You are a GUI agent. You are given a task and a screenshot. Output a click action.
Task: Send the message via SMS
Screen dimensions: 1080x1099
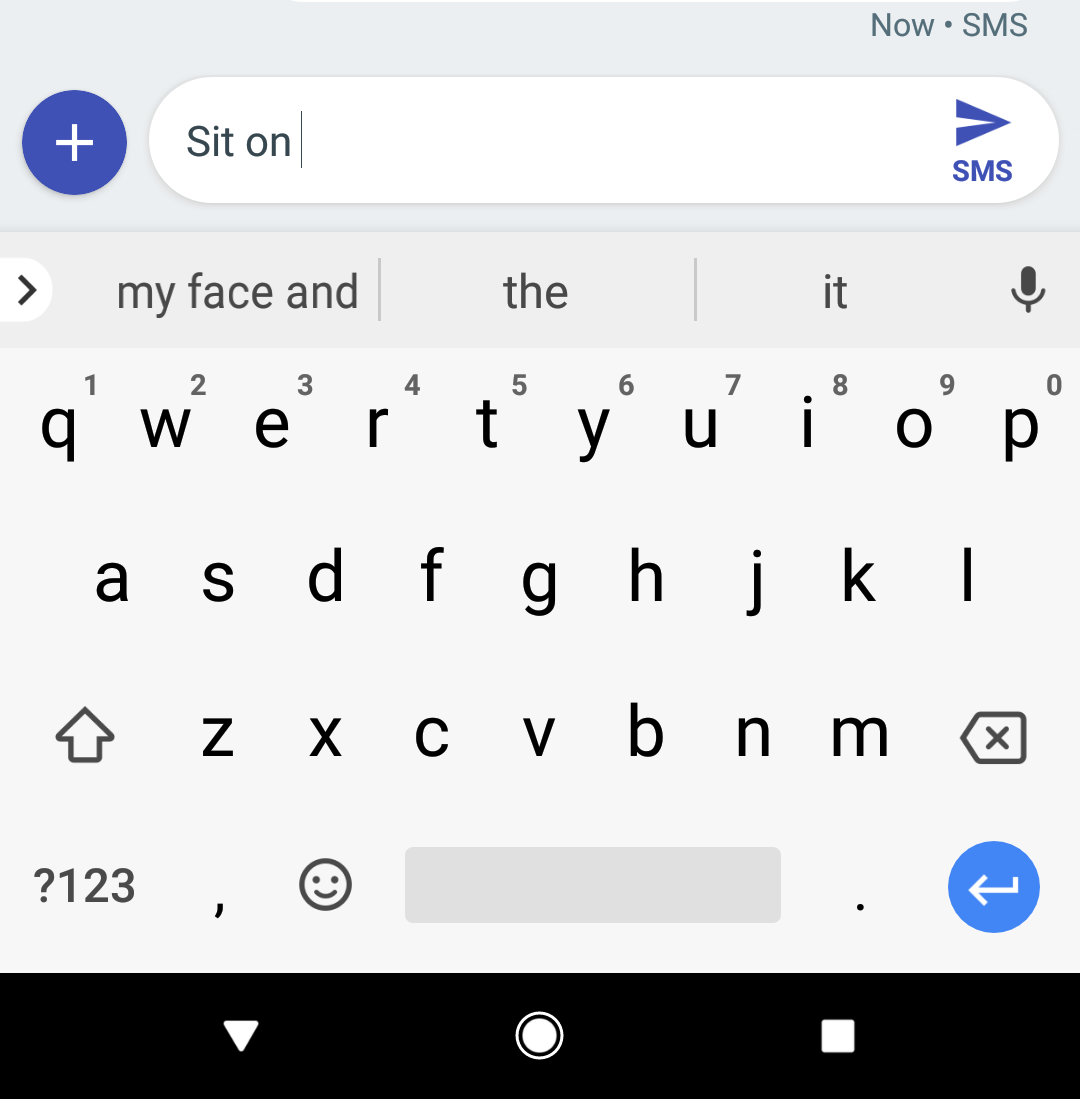point(982,141)
